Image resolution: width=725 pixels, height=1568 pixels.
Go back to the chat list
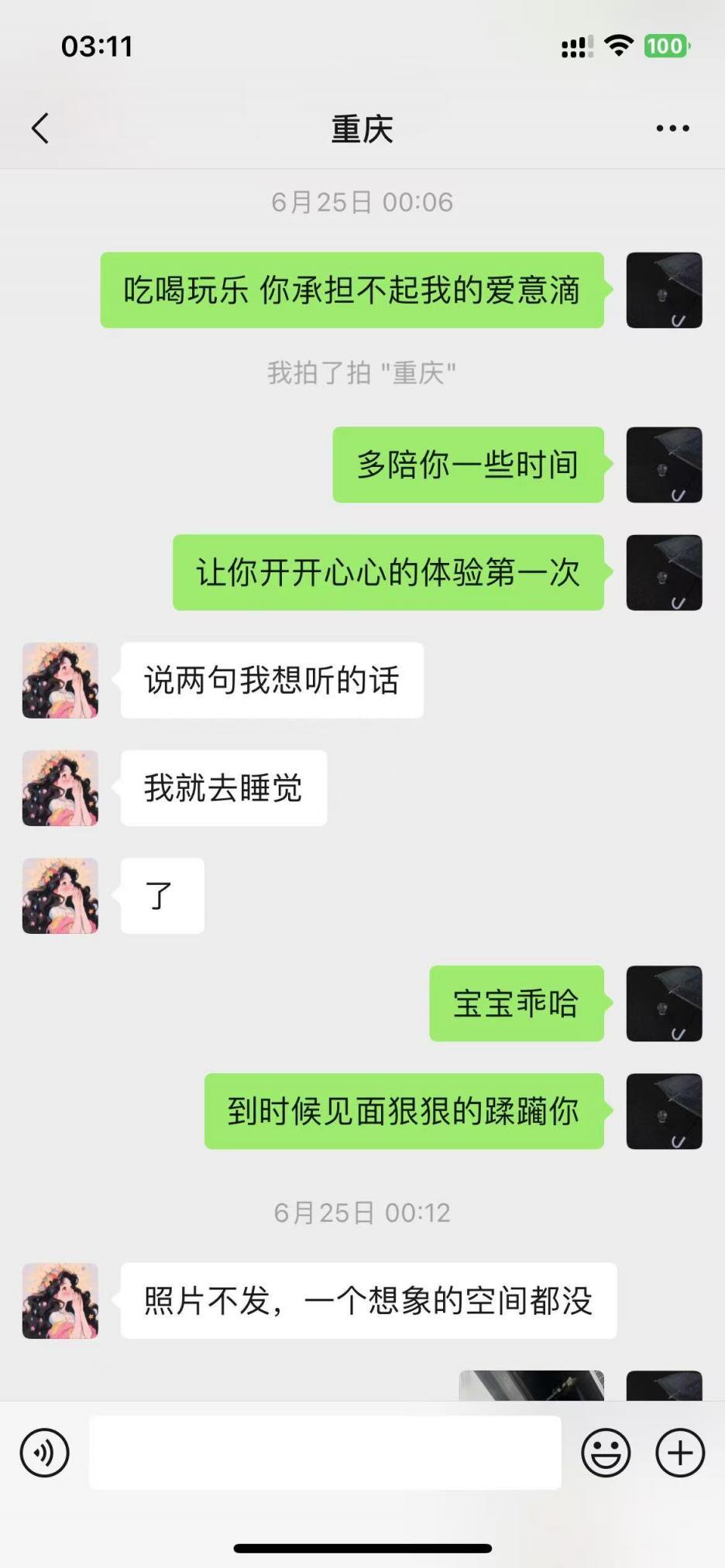coord(40,129)
